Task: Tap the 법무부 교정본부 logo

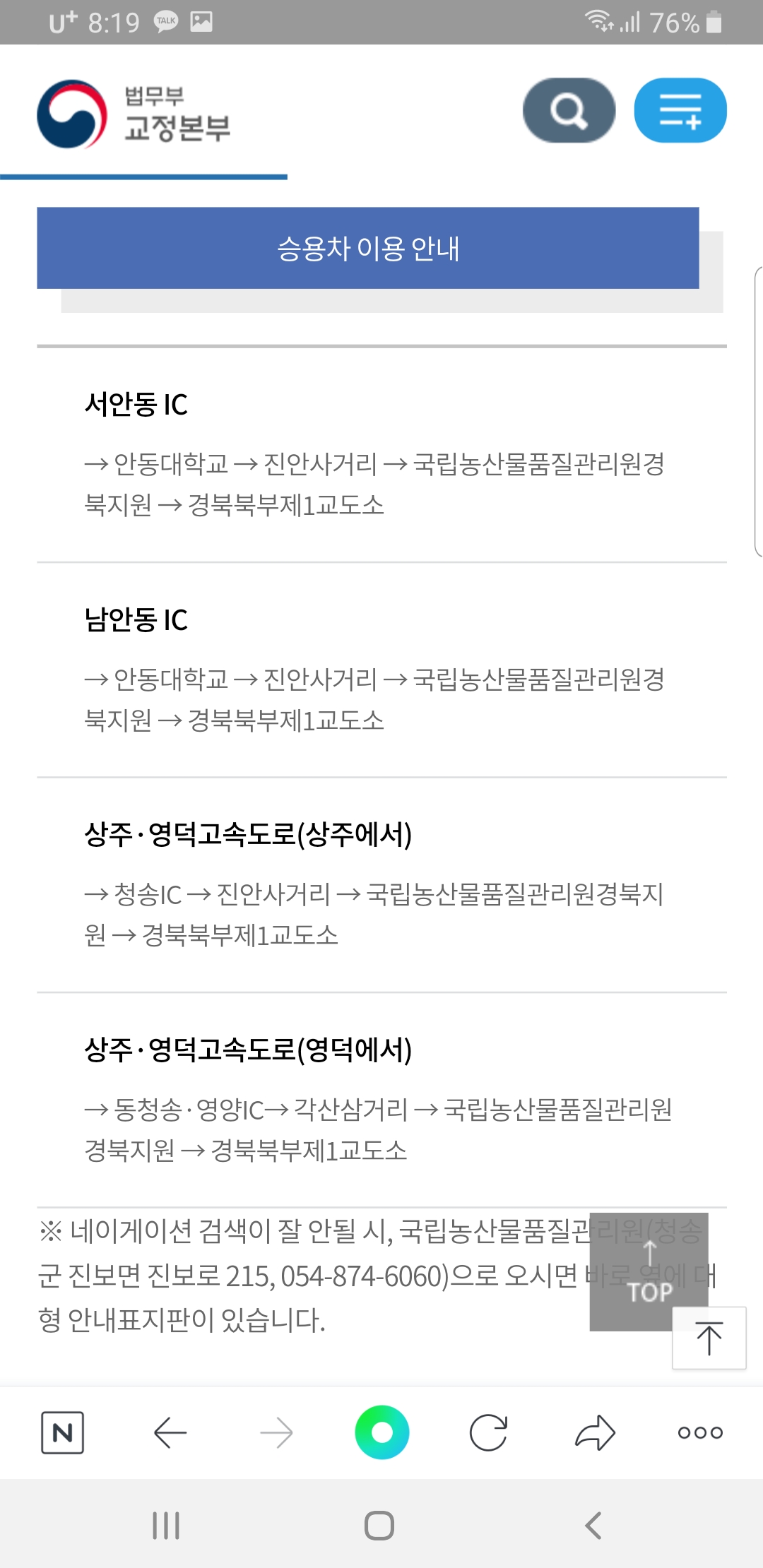Action: pos(134,114)
